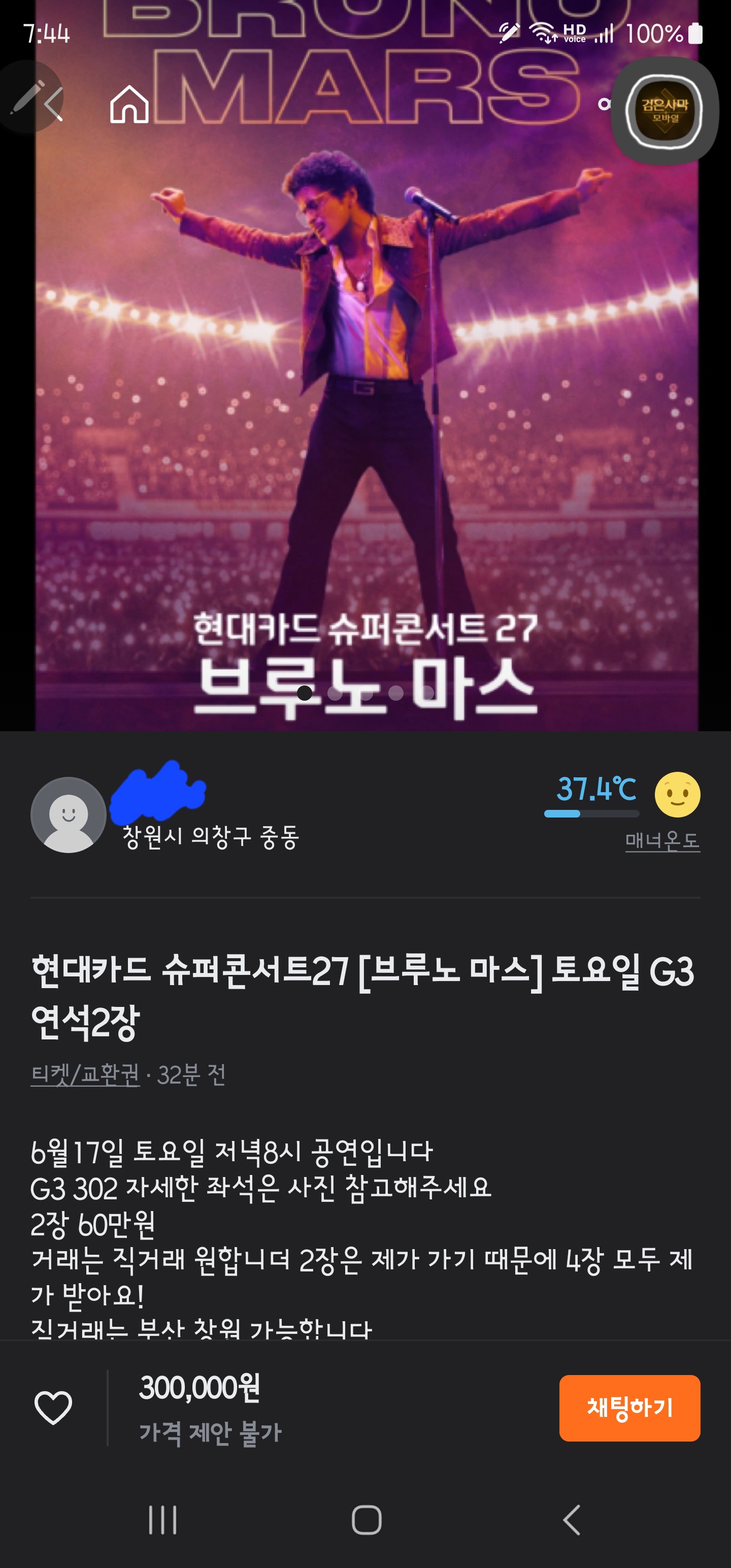
Task: Go back using the top arrow
Action: 54,104
